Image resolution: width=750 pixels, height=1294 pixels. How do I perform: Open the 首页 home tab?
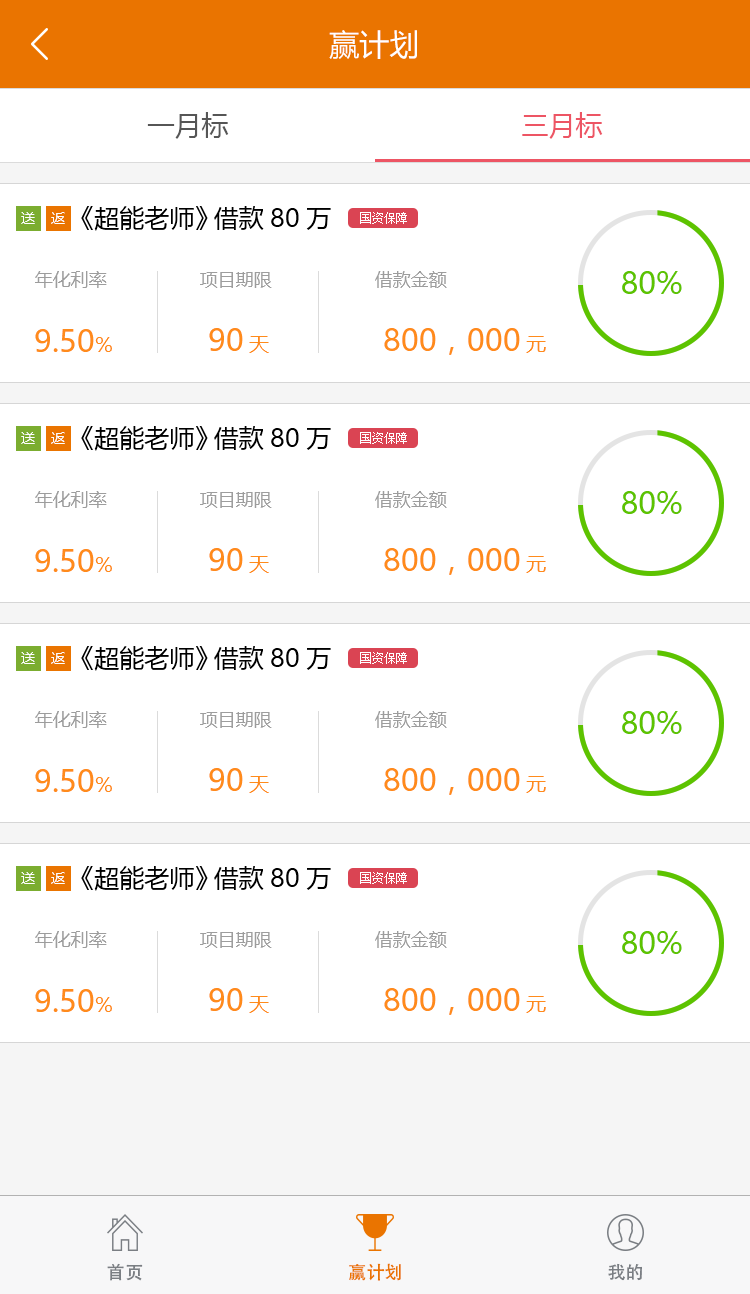coord(125,1246)
